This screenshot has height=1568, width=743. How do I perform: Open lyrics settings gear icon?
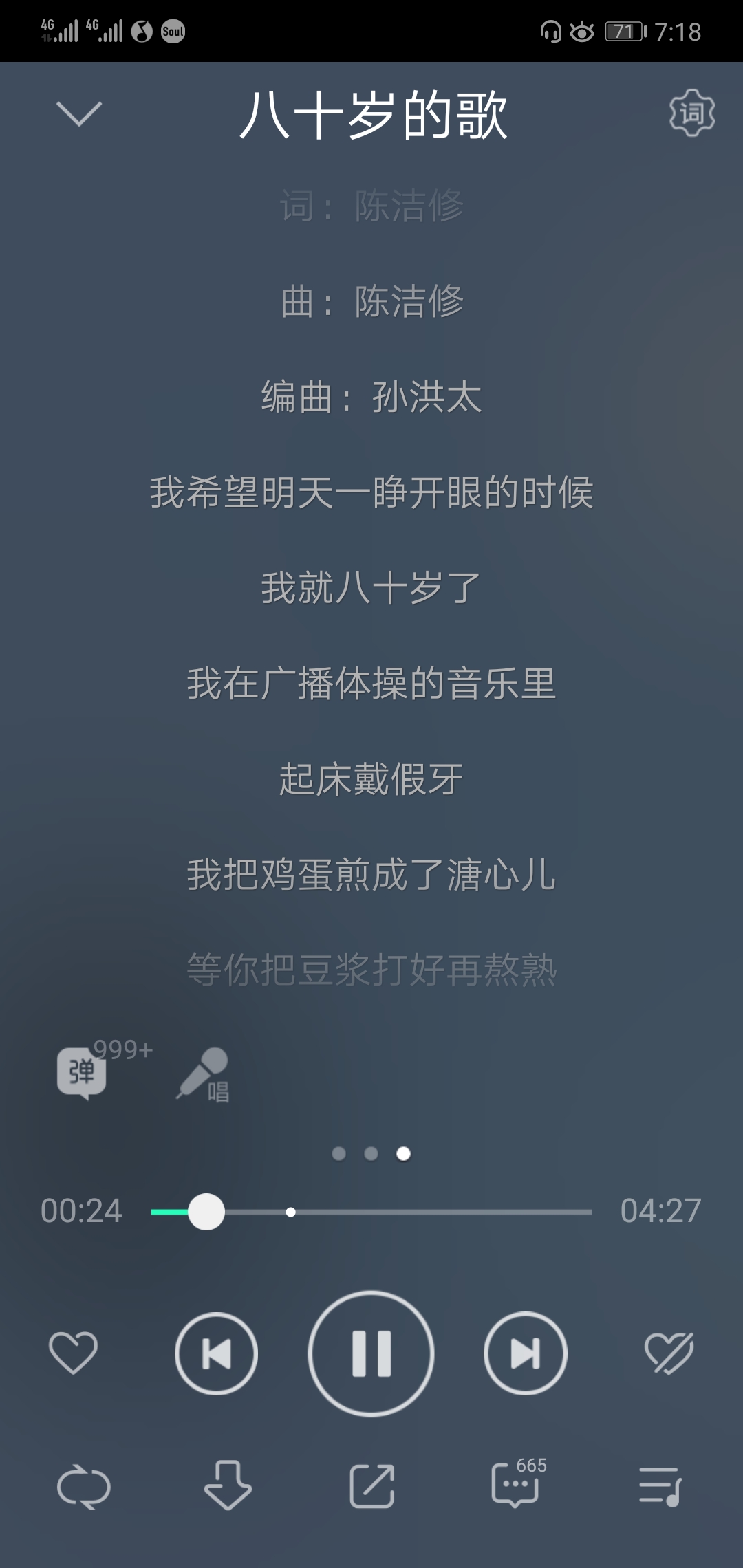coord(691,113)
